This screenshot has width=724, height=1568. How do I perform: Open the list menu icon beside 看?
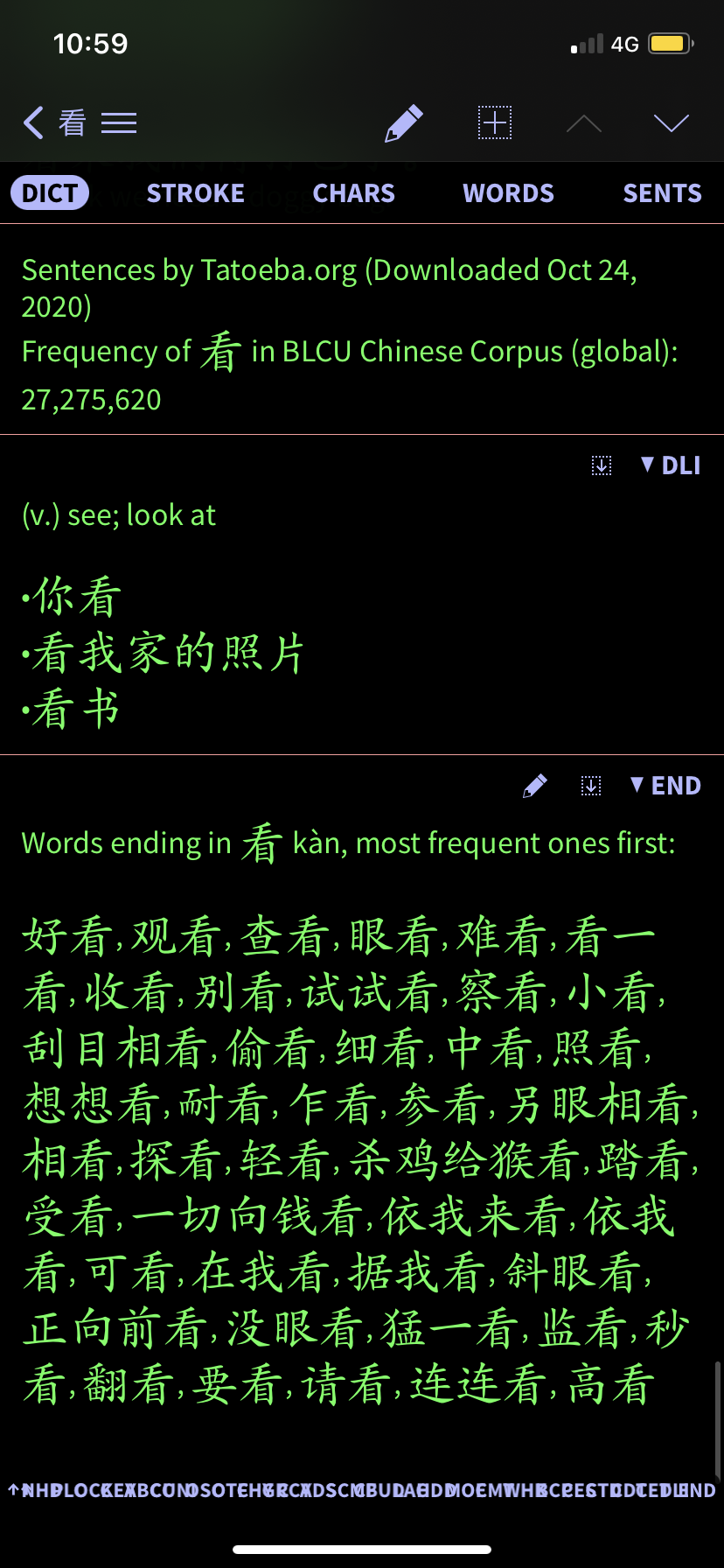tap(119, 123)
